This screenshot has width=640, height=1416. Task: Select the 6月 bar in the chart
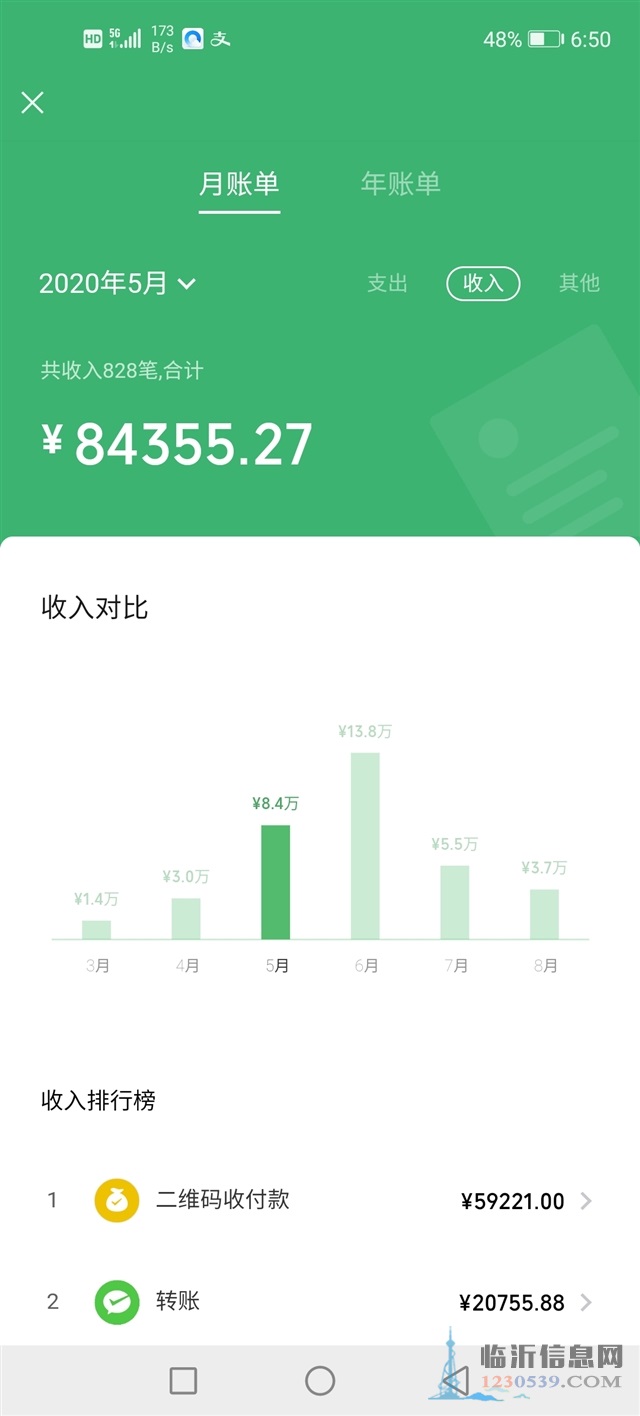[365, 845]
